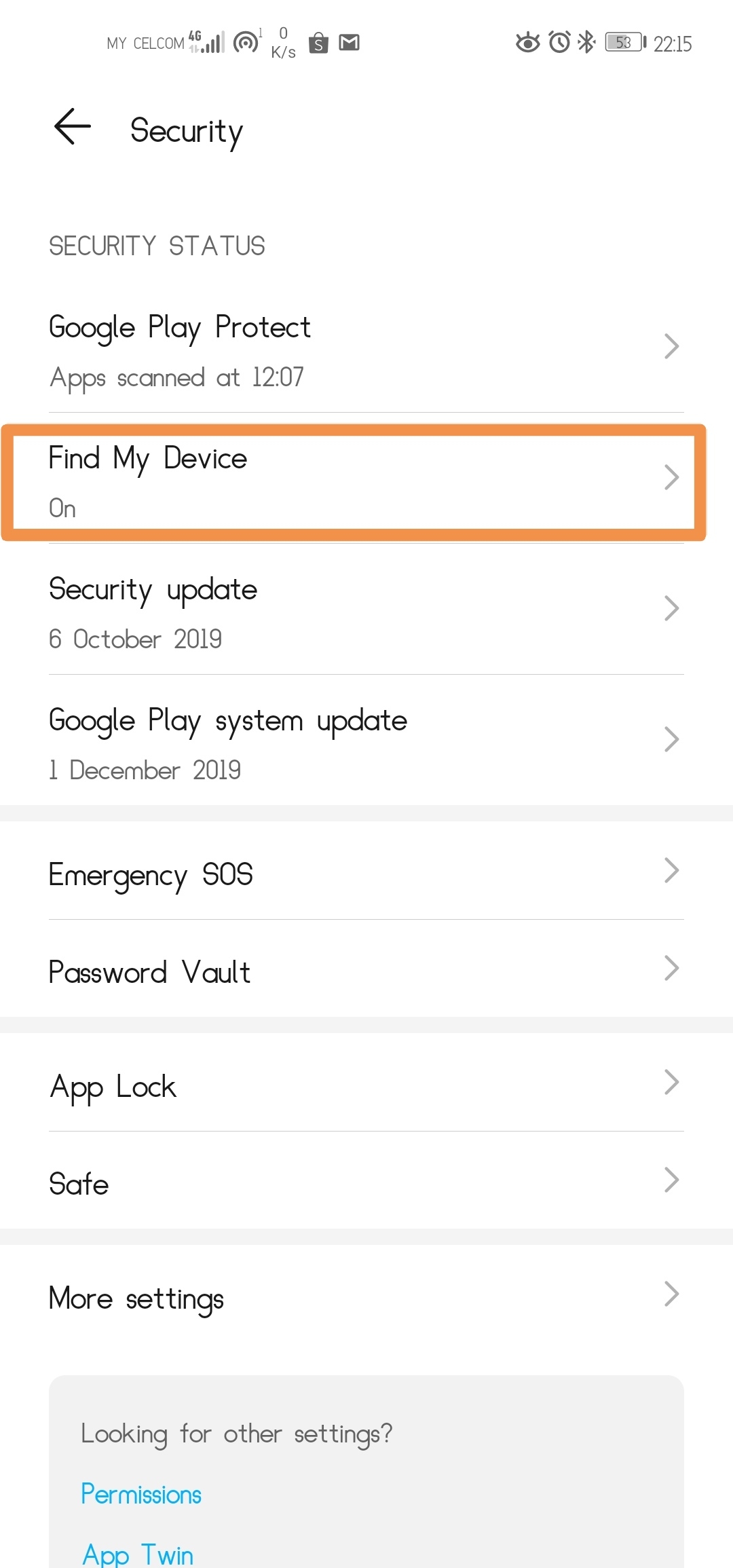This screenshot has width=733, height=1568.
Task: Follow the App Twin link
Action: point(138,1553)
